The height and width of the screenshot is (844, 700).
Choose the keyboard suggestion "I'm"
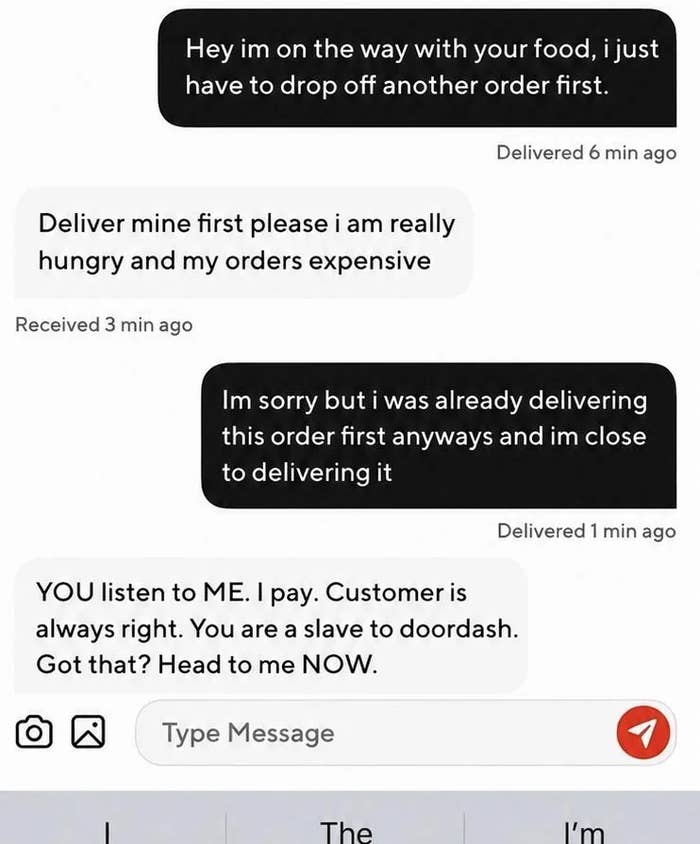coord(584,832)
